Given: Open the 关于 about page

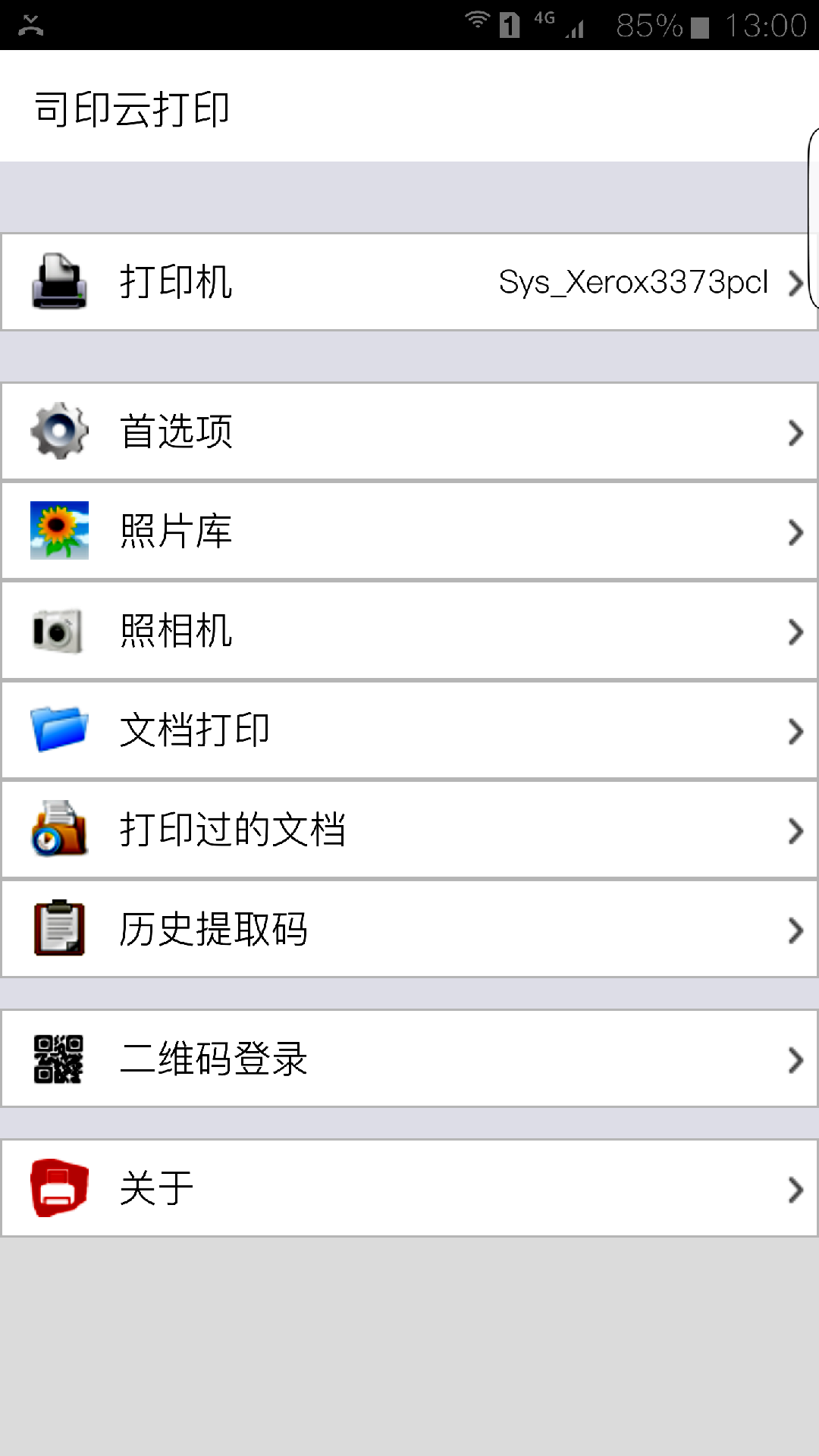Looking at the screenshot, I should (409, 1188).
